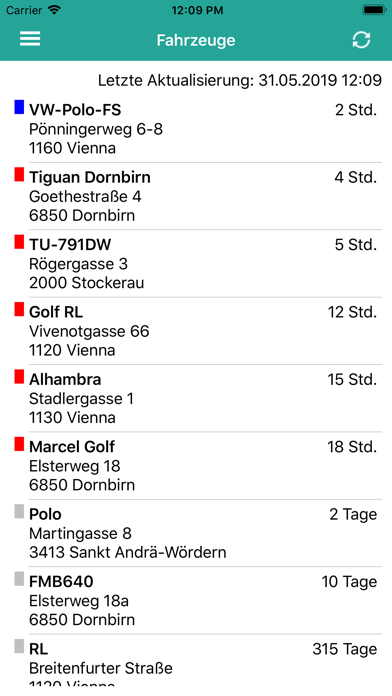Select the Marcel Golf vehicle
The image size is (392, 696).
point(196,466)
